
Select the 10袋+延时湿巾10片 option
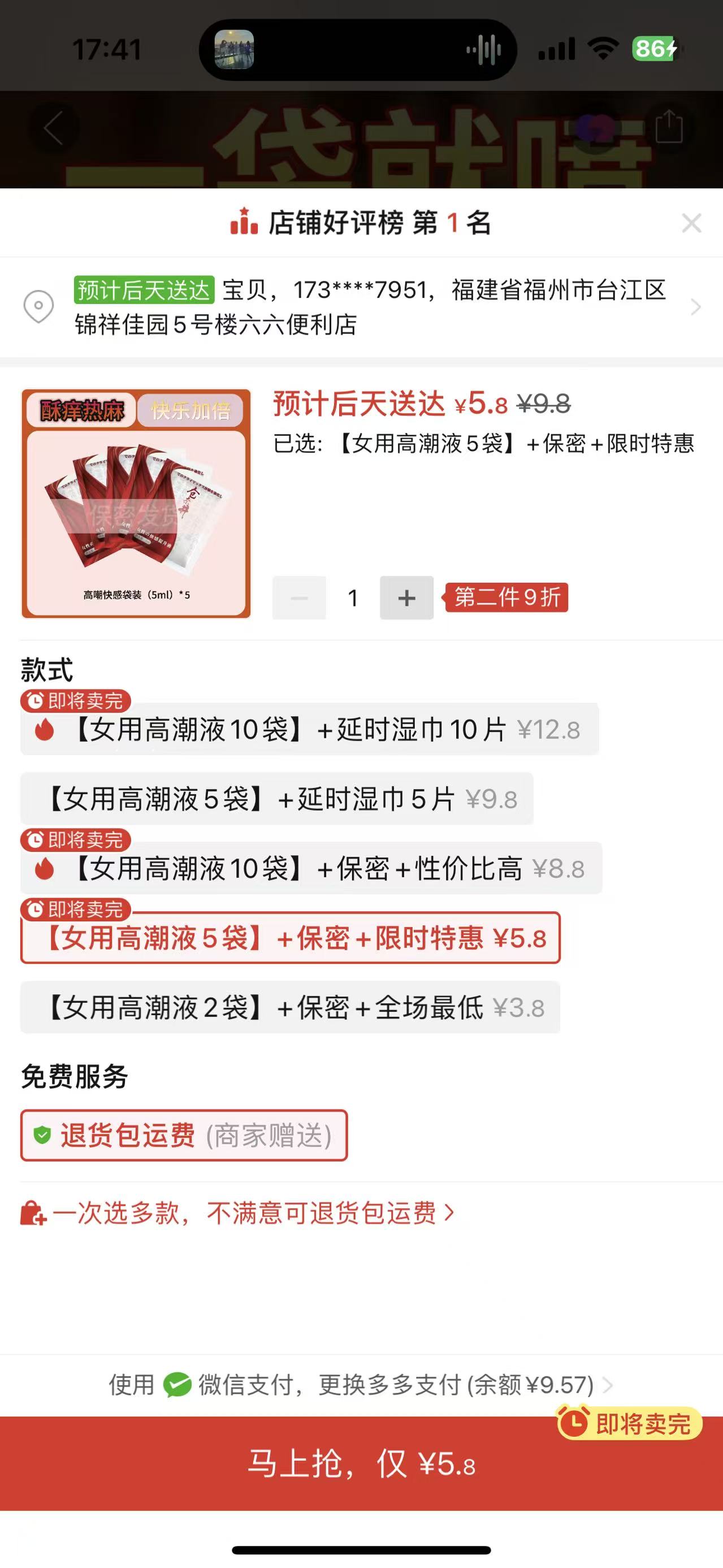(x=309, y=729)
